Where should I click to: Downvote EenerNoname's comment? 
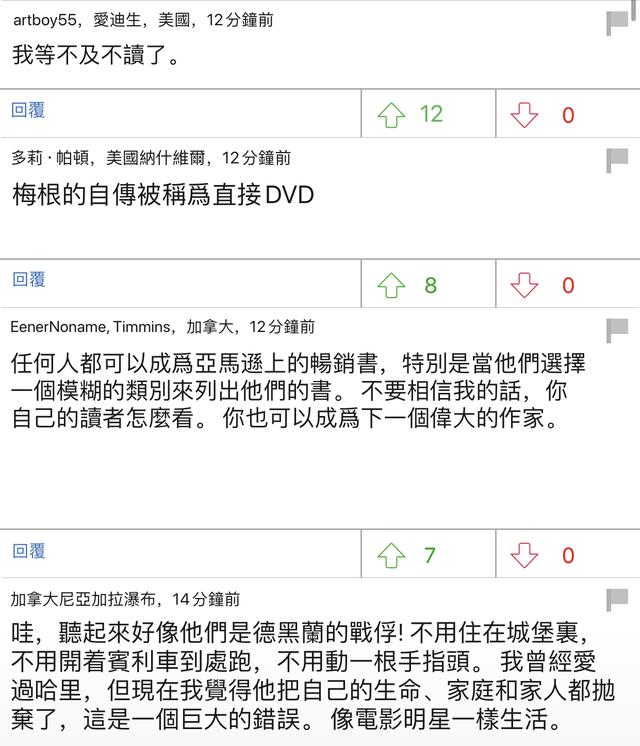coord(524,555)
